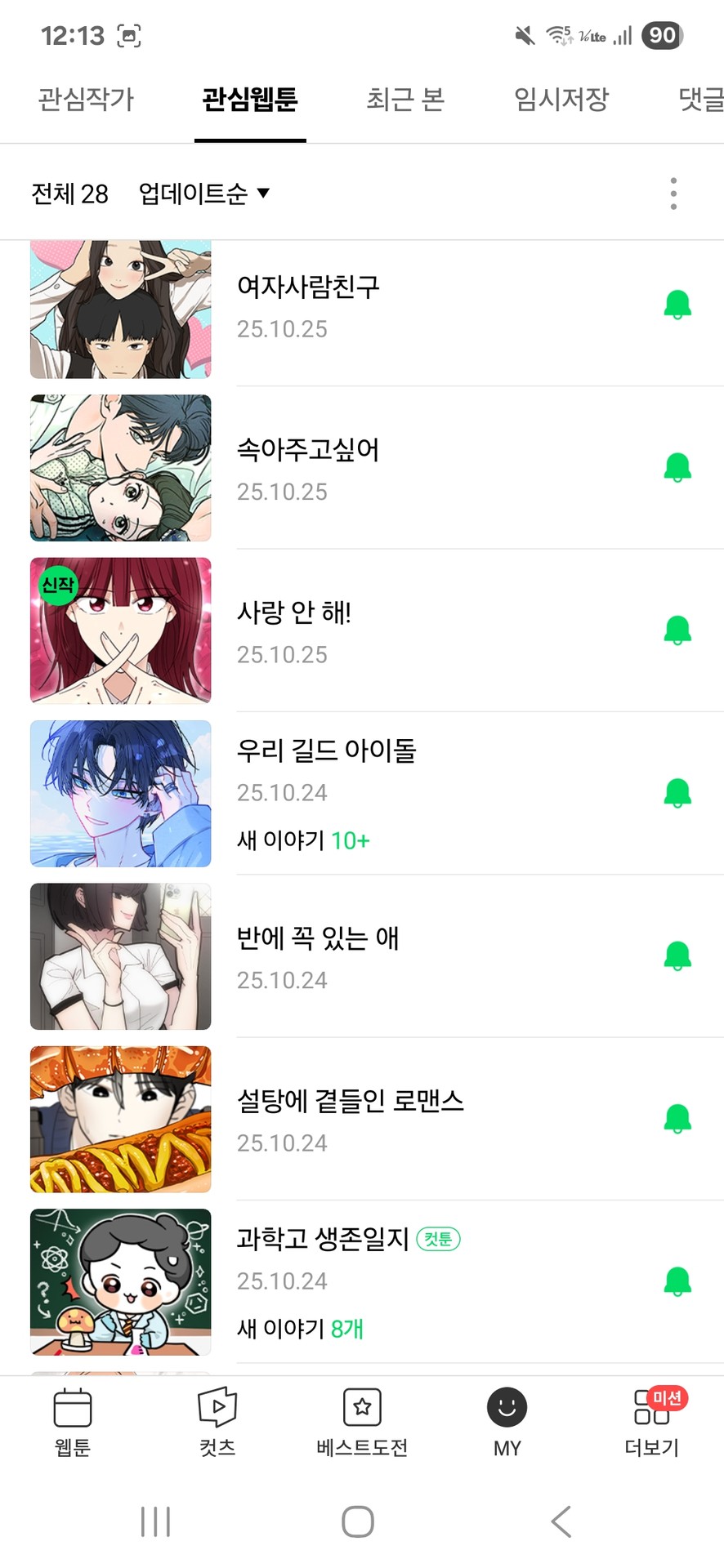Toggle the alert bell for 우리 길드 아이돌
Viewport: 724px width, 1568px height.
(677, 793)
